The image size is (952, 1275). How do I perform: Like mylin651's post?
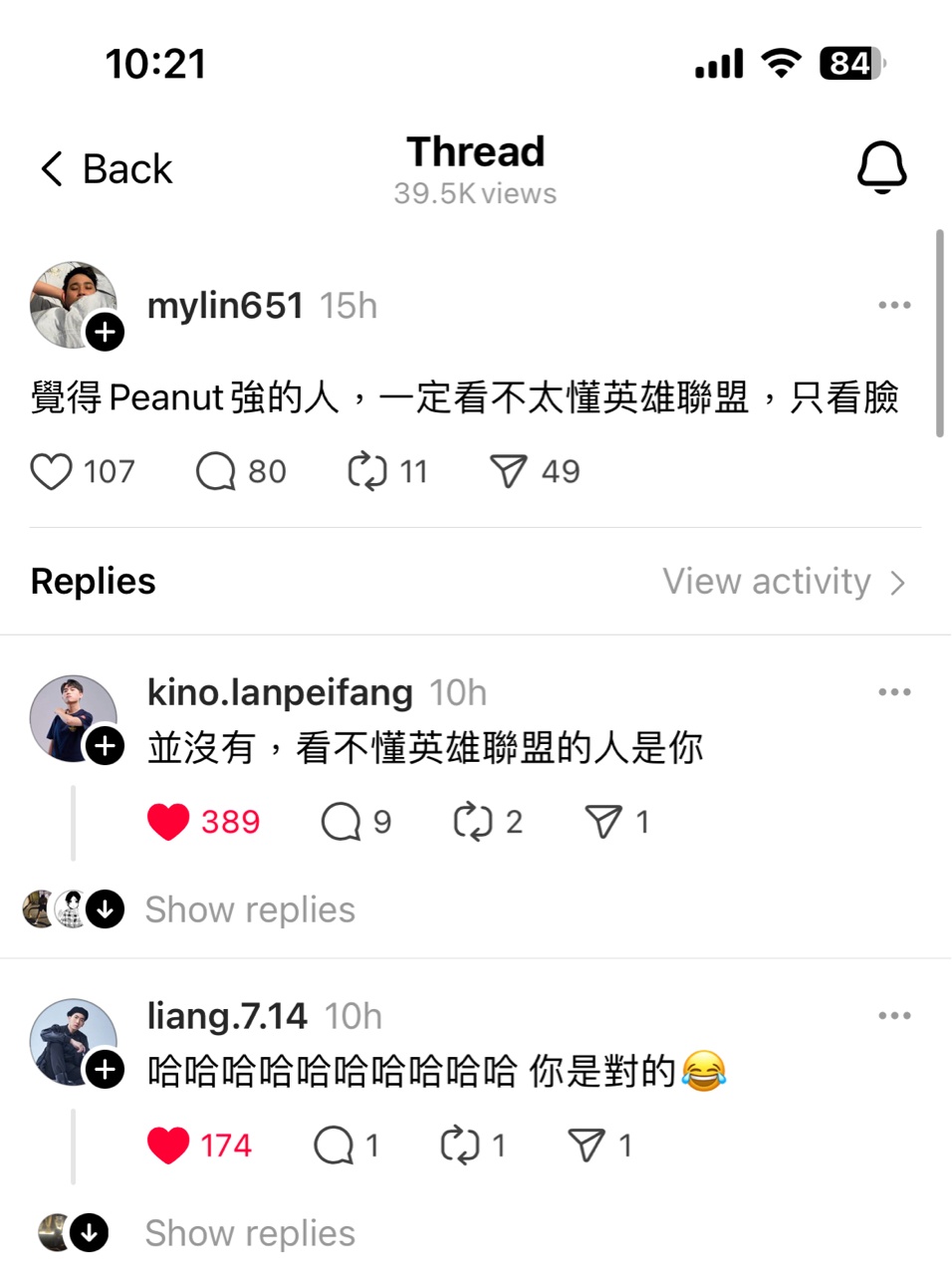point(52,471)
